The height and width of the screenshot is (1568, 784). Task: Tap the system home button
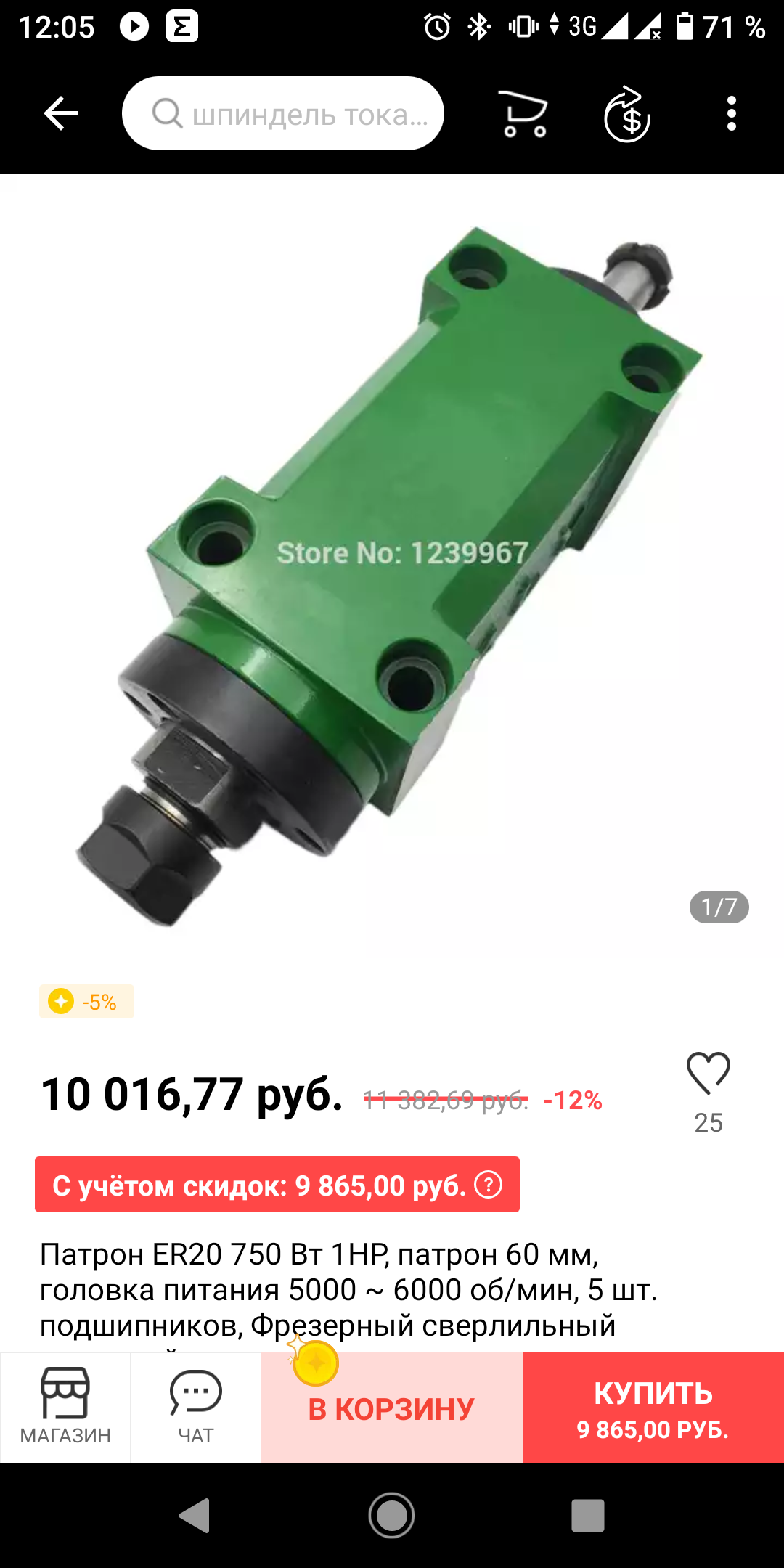coord(392,1516)
